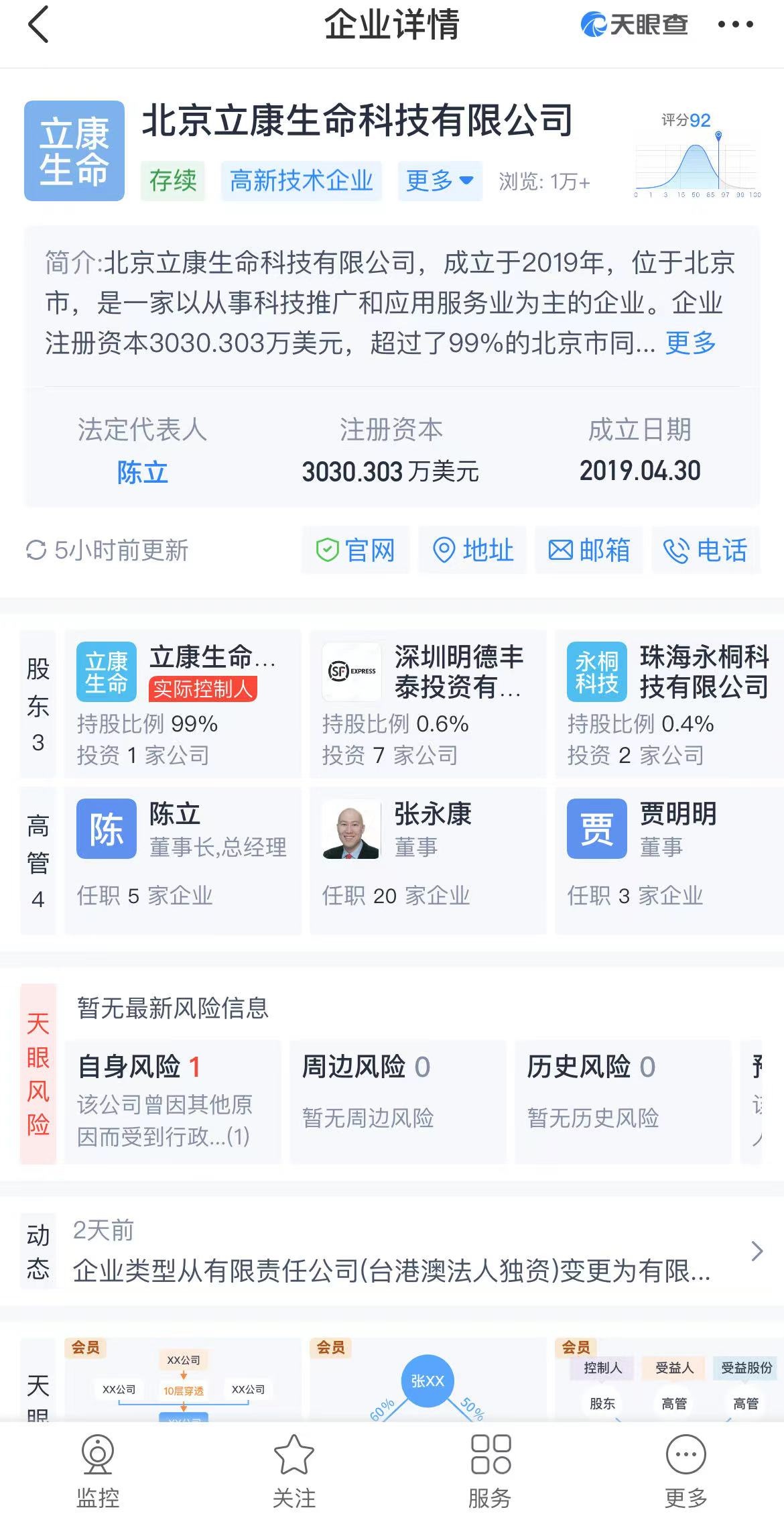Viewport: 784px width, 1522px height.
Task: Open shareholder 珠海永桐科技有限公司 card
Action: click(669, 704)
